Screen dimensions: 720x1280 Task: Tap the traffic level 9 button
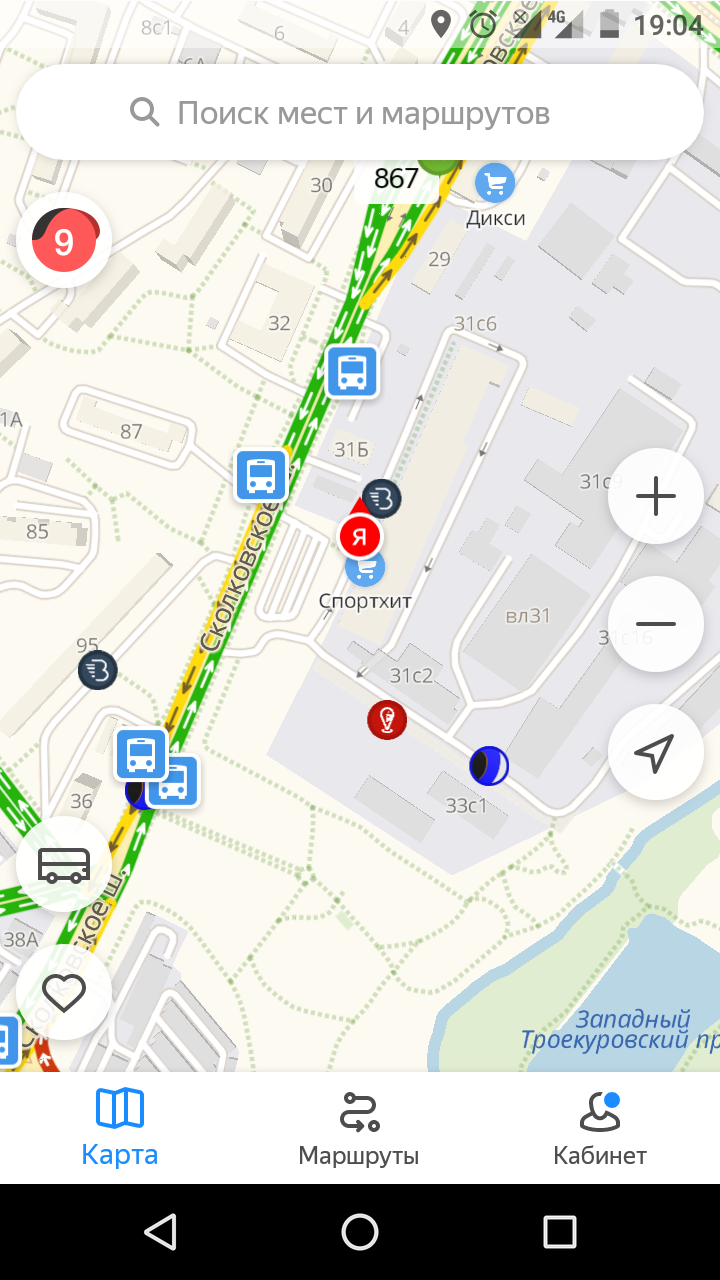64,241
